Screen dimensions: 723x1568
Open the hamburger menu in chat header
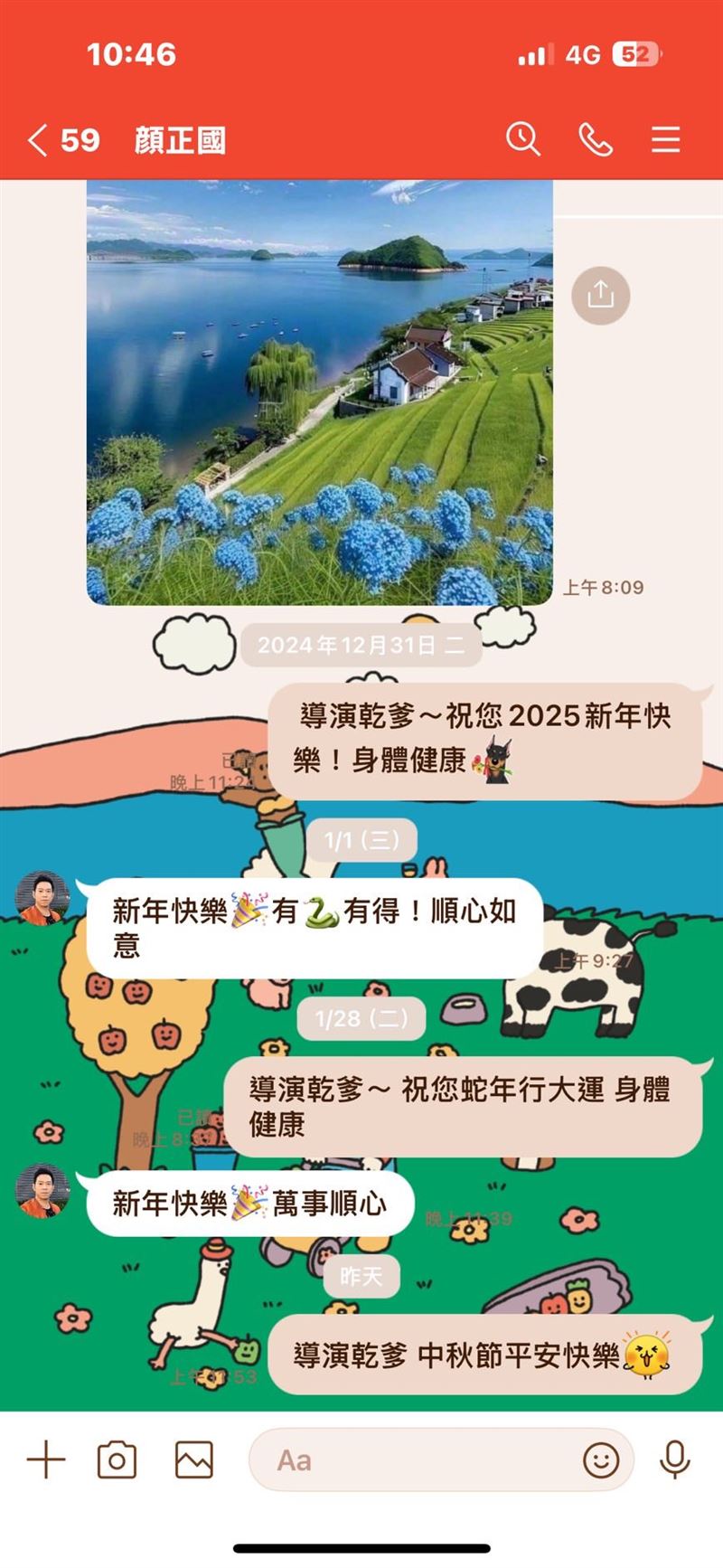(664, 139)
